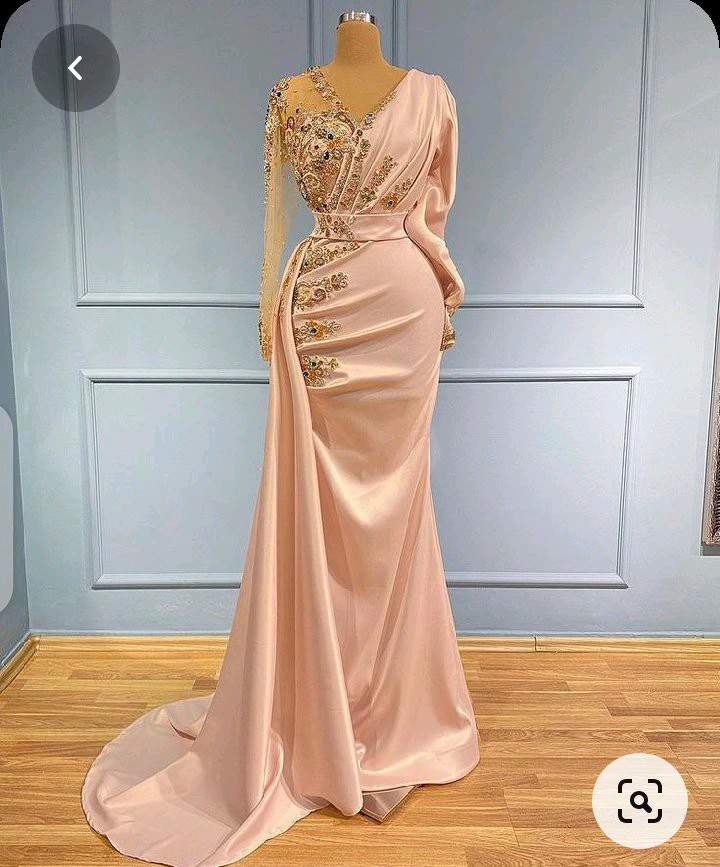Open visual search lens icon
This screenshot has height=867, width=720.
pos(639,800)
